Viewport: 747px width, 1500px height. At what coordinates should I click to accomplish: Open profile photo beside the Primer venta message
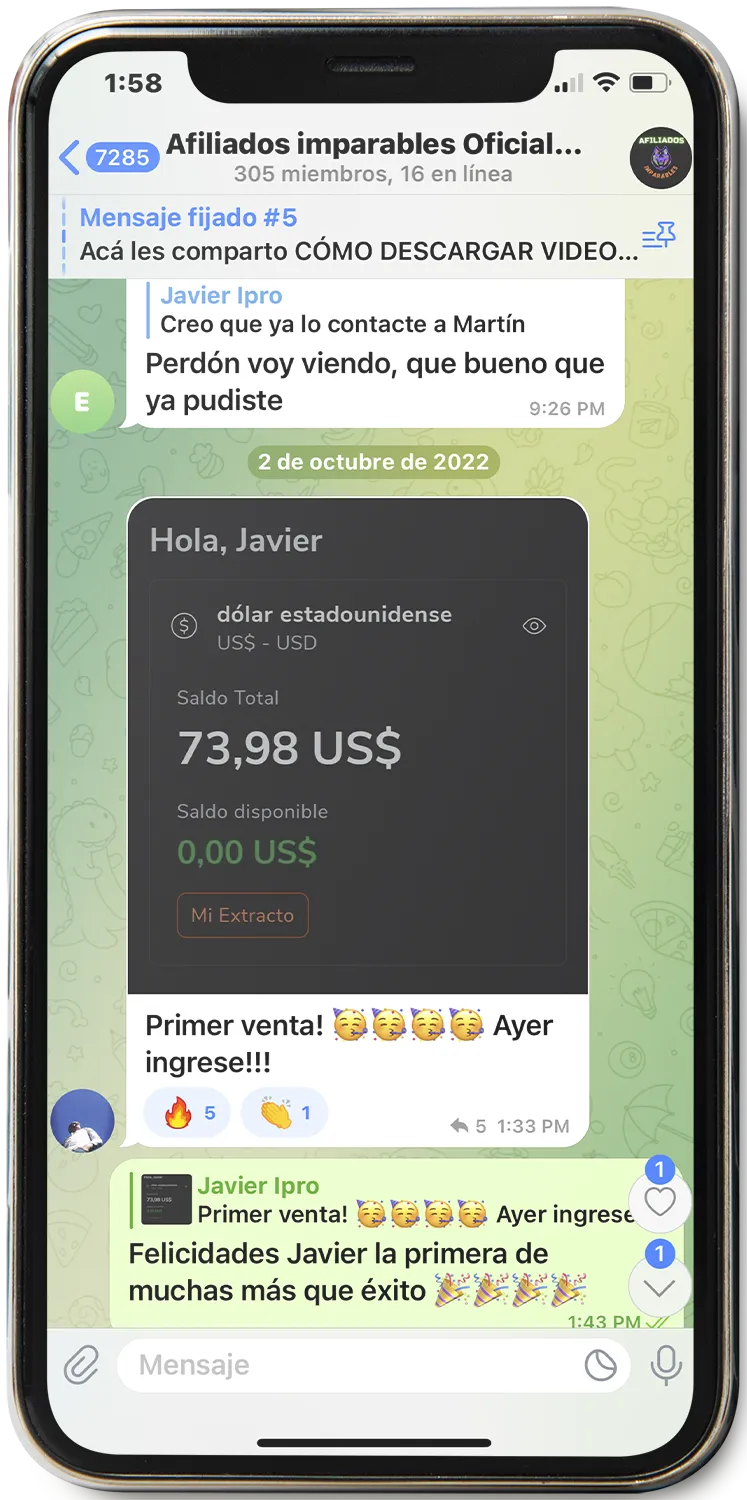click(x=82, y=1120)
